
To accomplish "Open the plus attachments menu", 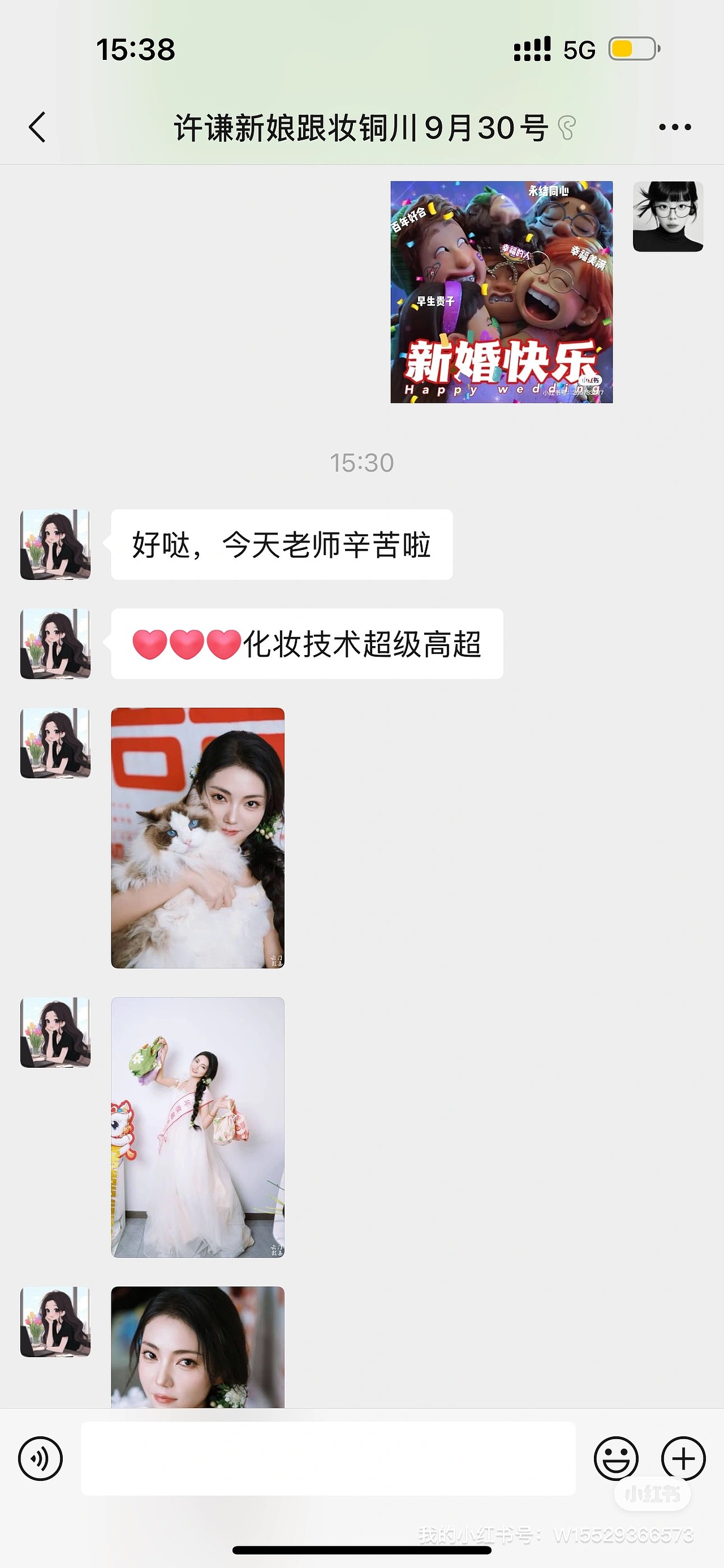I will (x=683, y=1458).
